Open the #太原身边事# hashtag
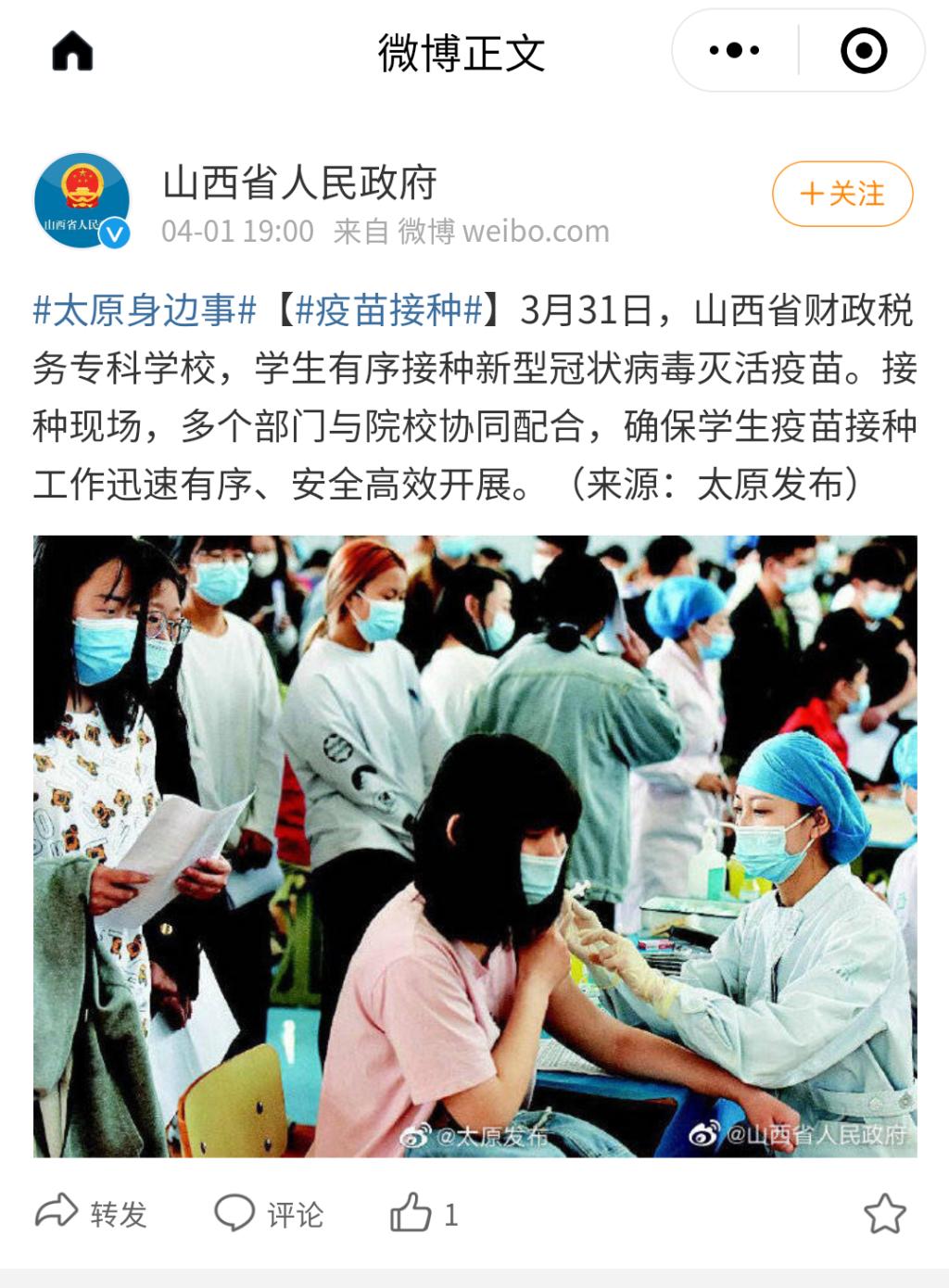The width and height of the screenshot is (949, 1288). pos(145,310)
